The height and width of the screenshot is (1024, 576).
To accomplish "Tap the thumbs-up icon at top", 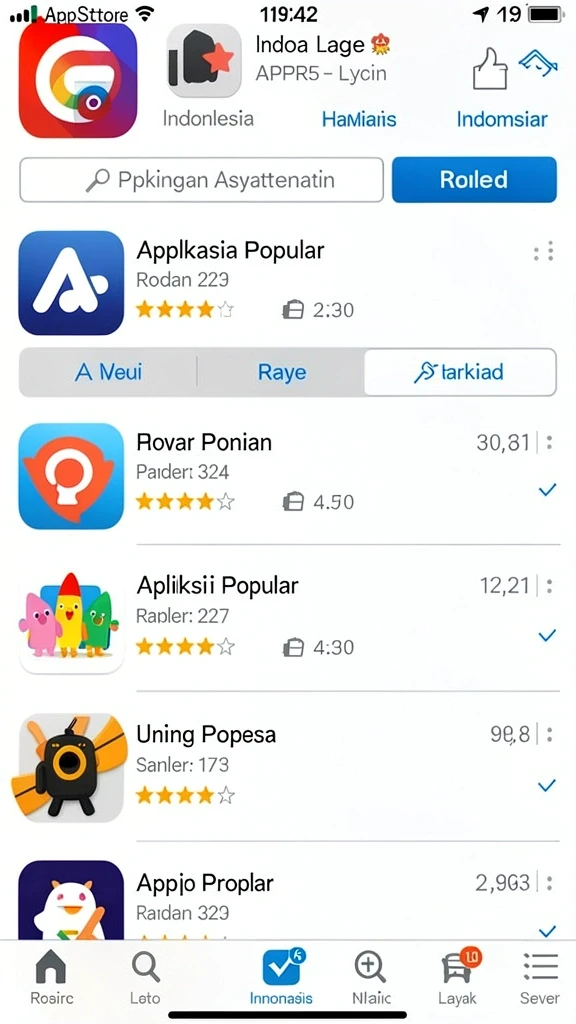I will tap(490, 70).
